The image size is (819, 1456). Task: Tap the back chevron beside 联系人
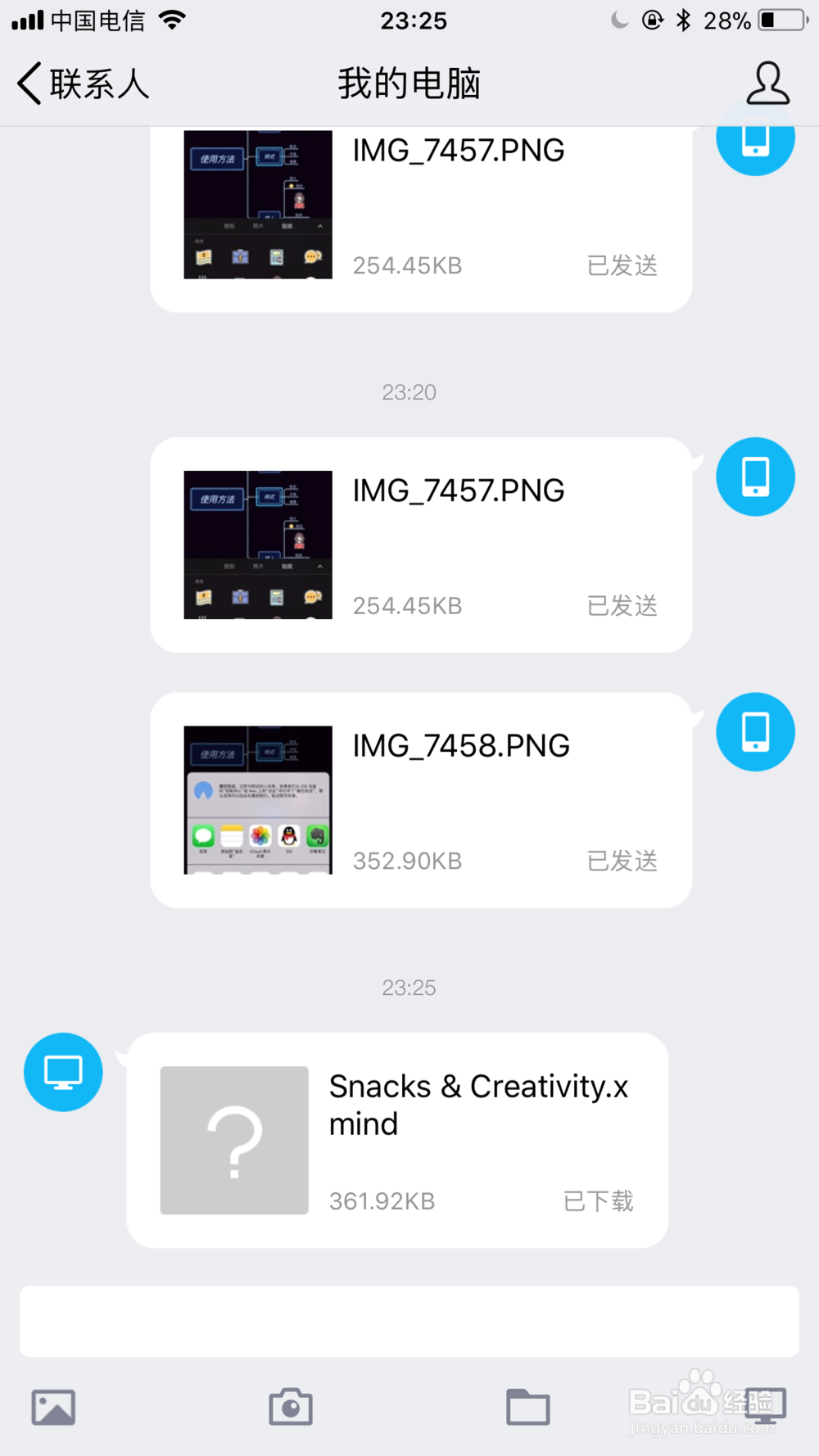tap(29, 83)
